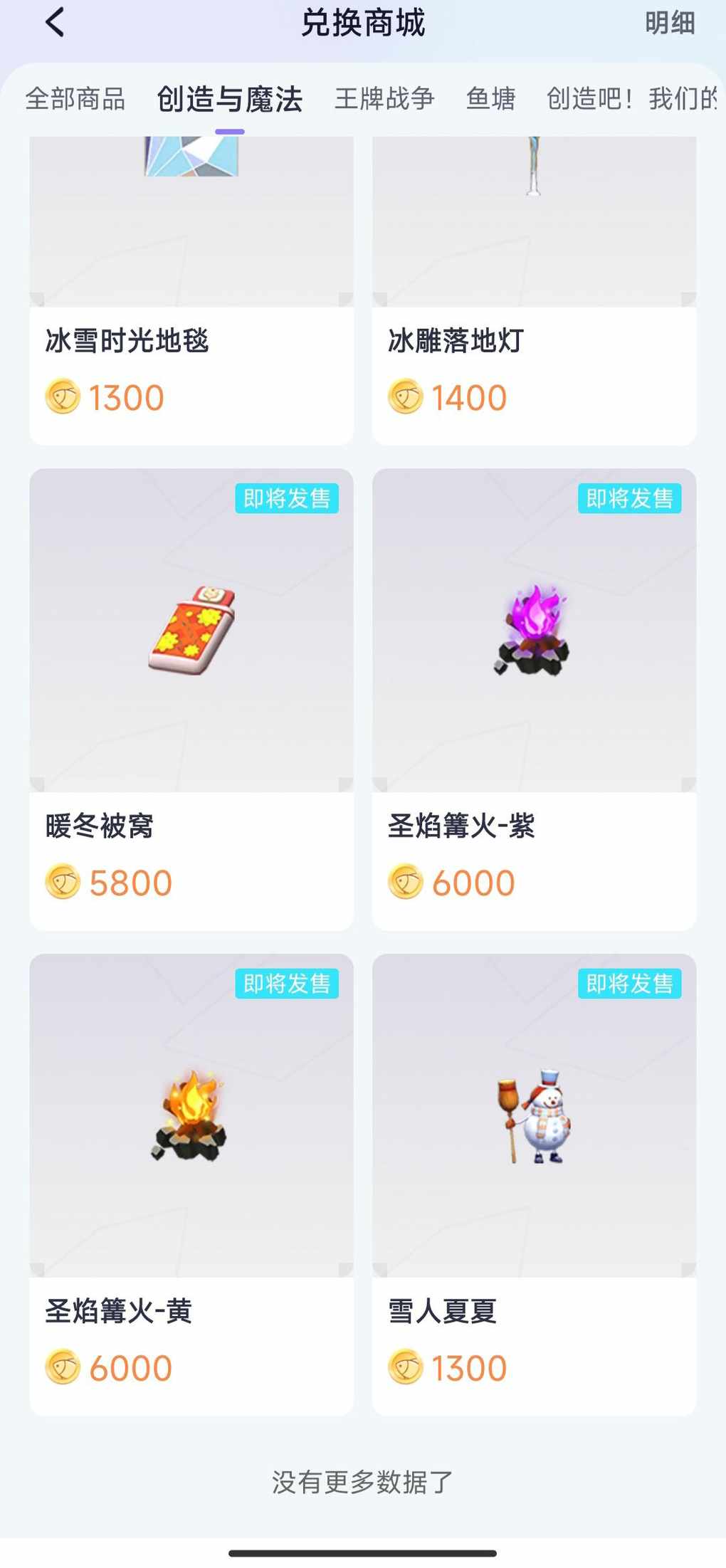Open 明细 details

tap(669, 23)
